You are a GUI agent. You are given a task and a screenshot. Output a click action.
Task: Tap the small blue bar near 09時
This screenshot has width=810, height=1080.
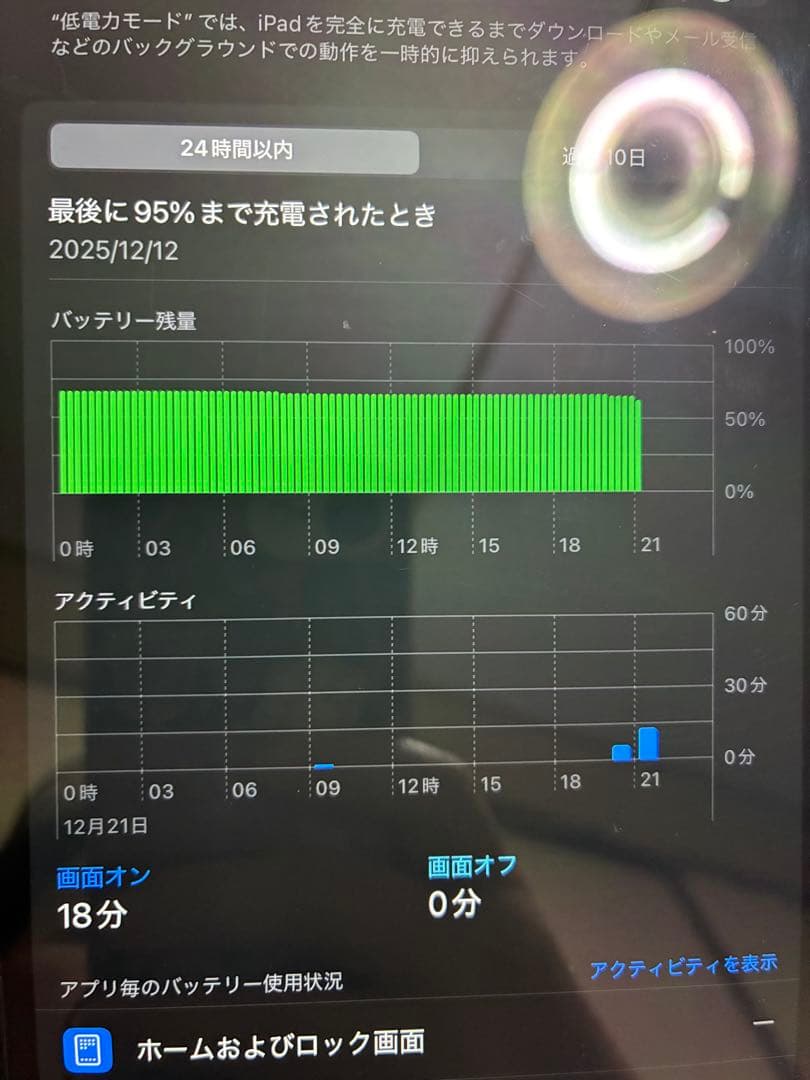[325, 765]
